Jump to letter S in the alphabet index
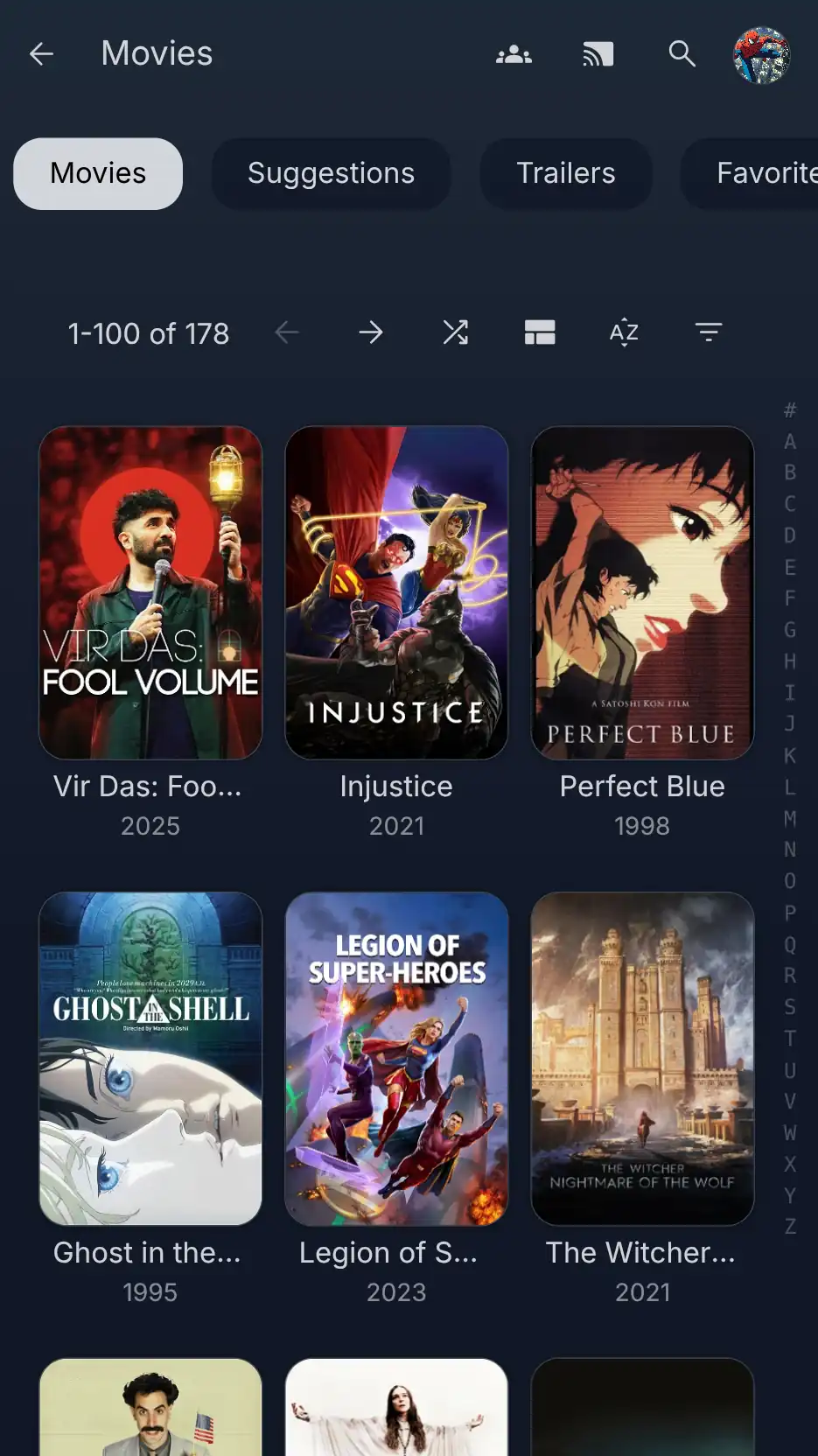The height and width of the screenshot is (1456, 818). coord(790,1007)
